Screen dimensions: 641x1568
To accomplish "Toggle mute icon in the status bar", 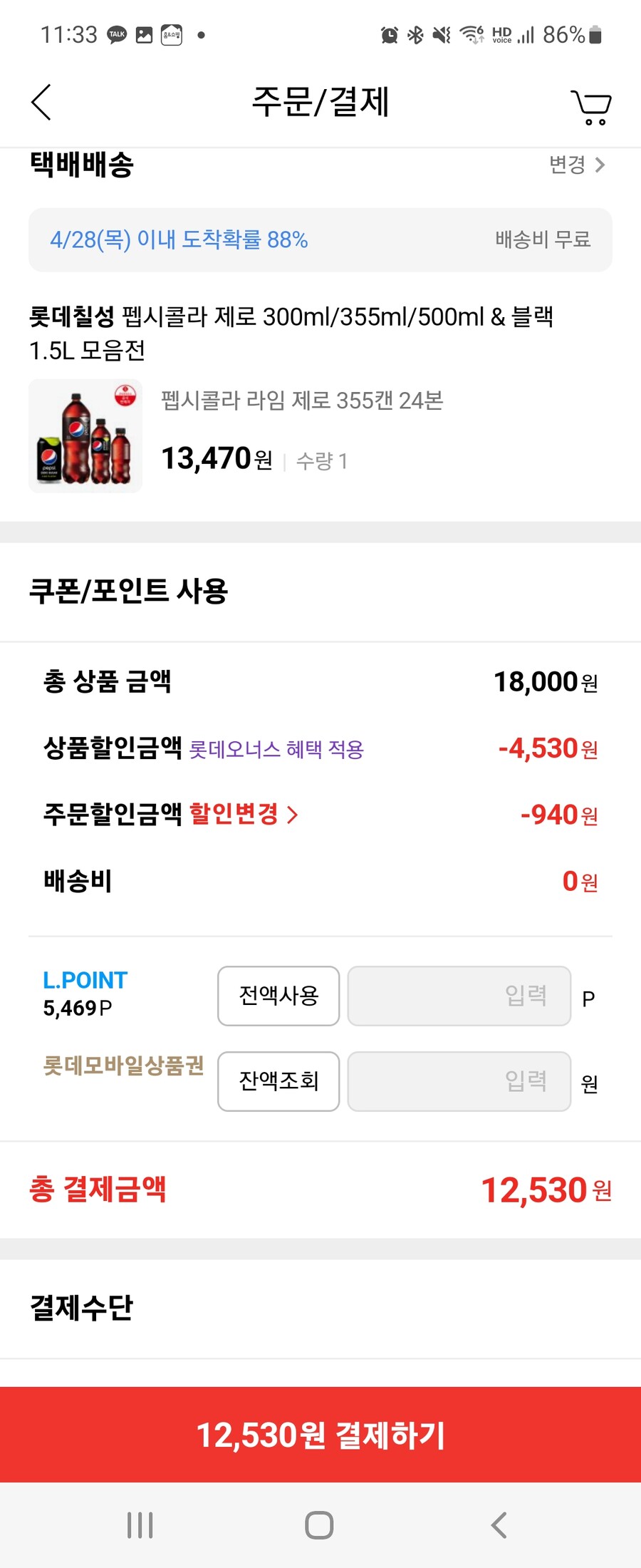I will tap(442, 33).
